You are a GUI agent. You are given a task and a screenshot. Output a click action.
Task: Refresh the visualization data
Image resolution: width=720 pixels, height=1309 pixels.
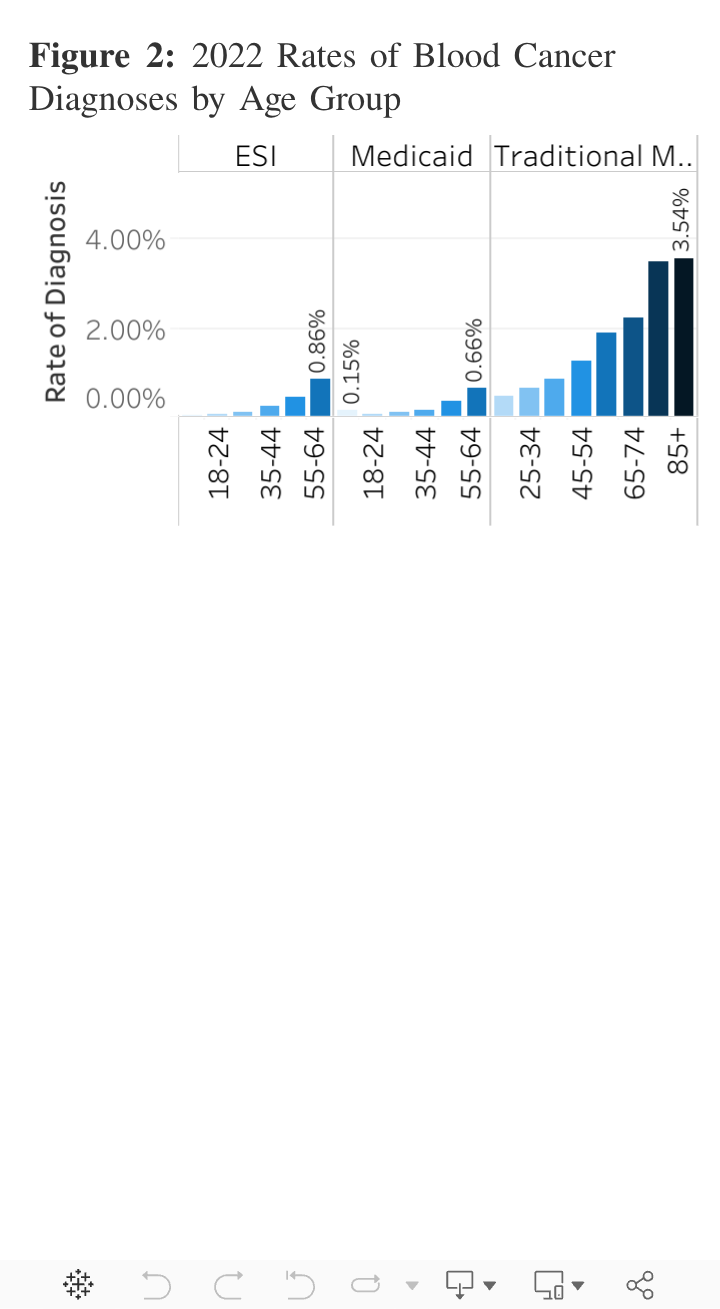pyautogui.click(x=367, y=1284)
